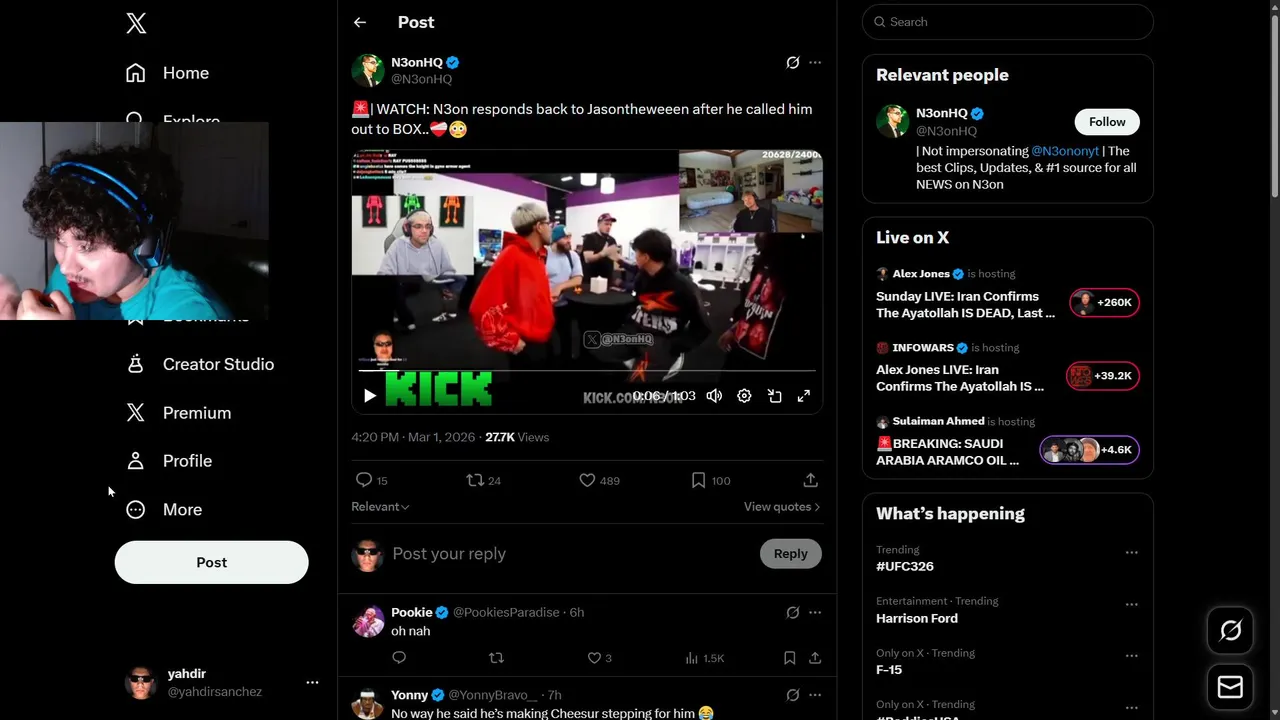This screenshot has width=1280, height=720.
Task: Share the N3onHQ post
Action: click(810, 480)
